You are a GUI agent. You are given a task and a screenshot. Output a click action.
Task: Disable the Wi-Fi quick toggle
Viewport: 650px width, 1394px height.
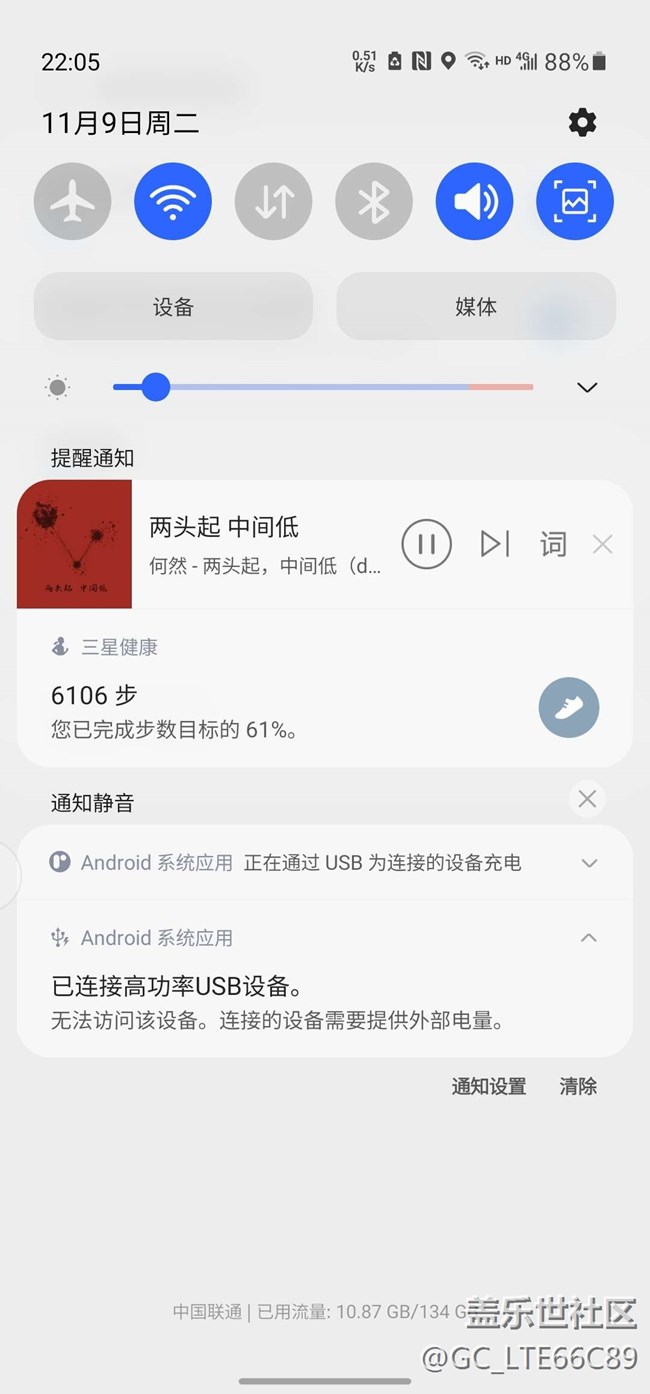coord(173,202)
